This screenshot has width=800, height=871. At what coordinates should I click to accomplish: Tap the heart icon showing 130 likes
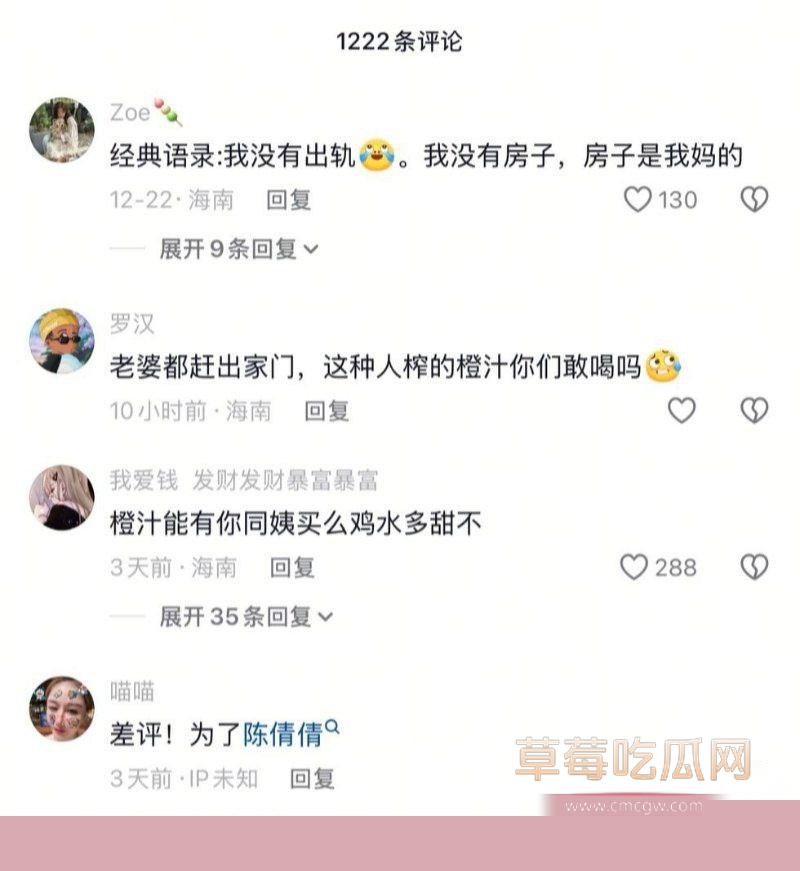coord(636,200)
